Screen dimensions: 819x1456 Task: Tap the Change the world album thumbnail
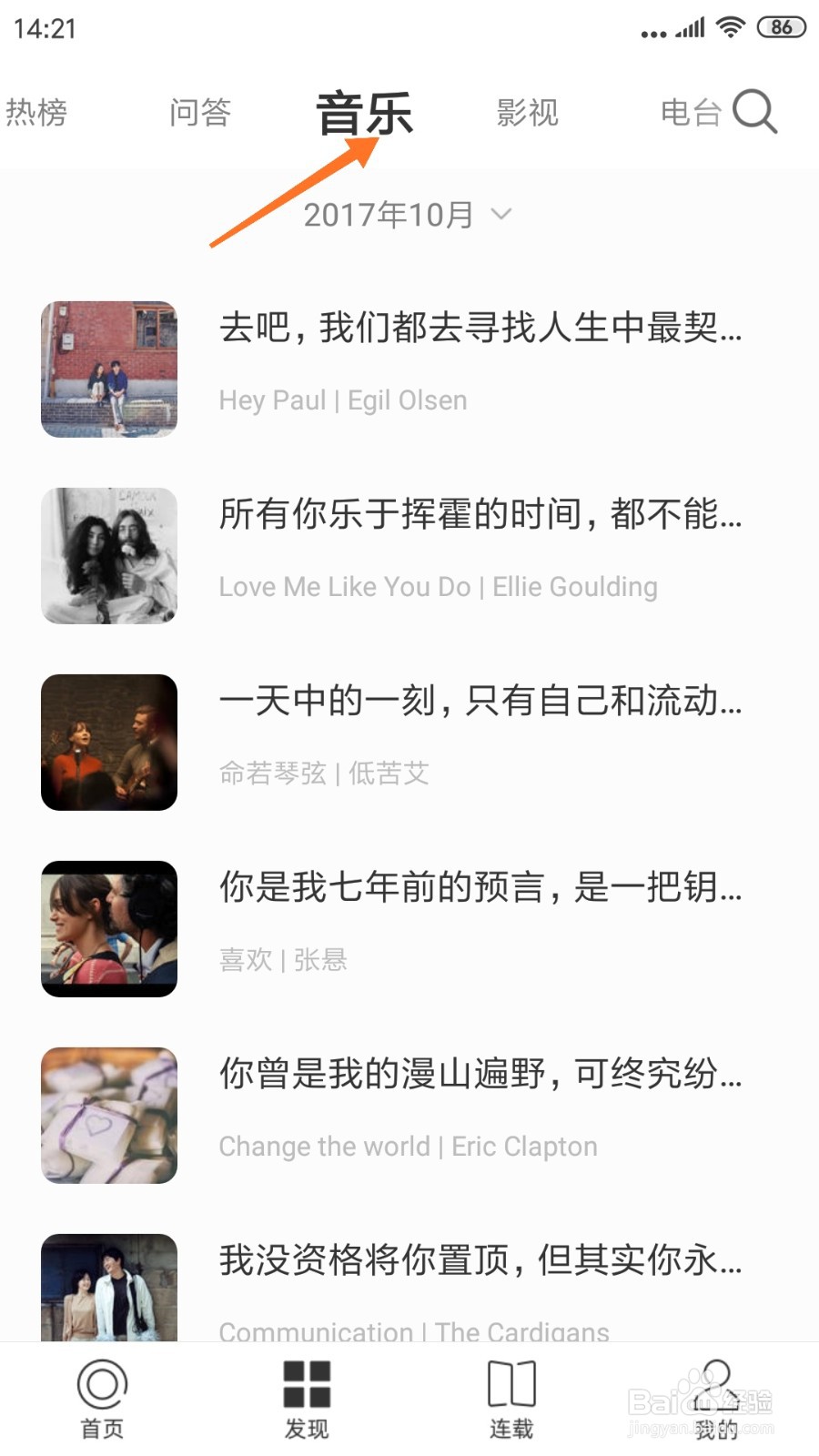click(x=108, y=1116)
